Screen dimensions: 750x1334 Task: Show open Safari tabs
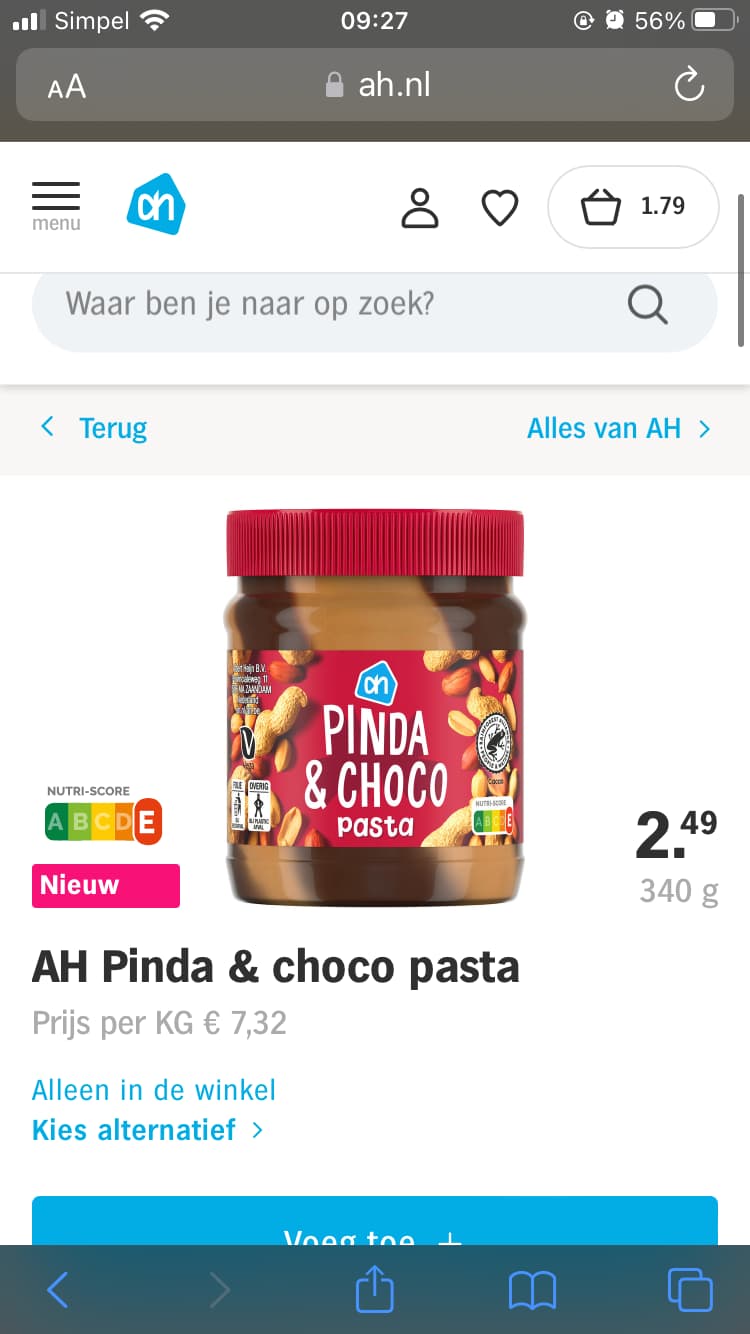[x=690, y=1290]
